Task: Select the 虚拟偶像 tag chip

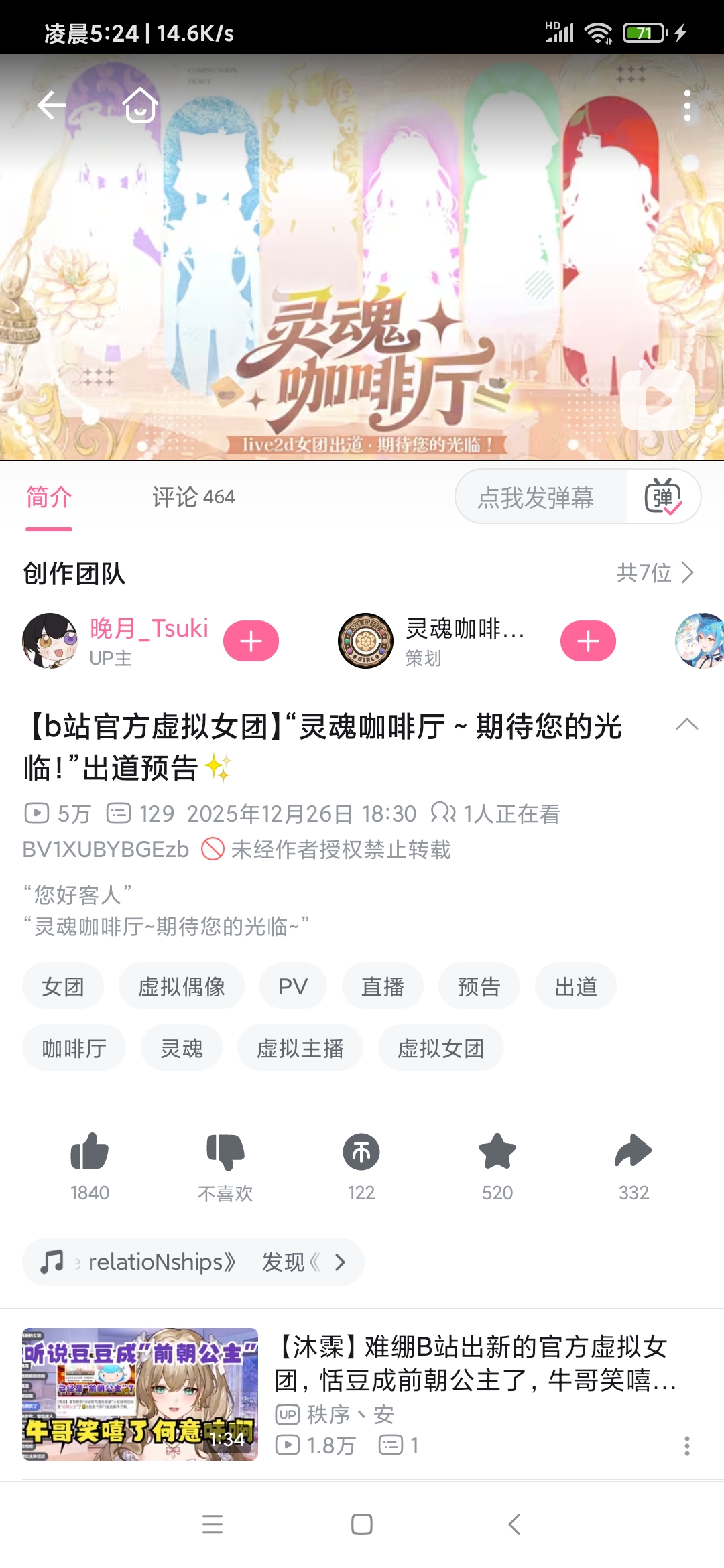Action: point(182,986)
